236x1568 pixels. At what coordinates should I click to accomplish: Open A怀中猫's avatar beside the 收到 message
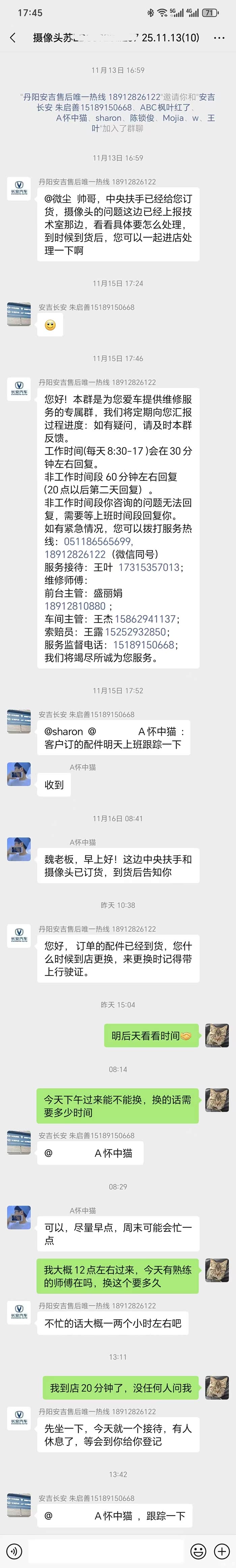[19, 774]
